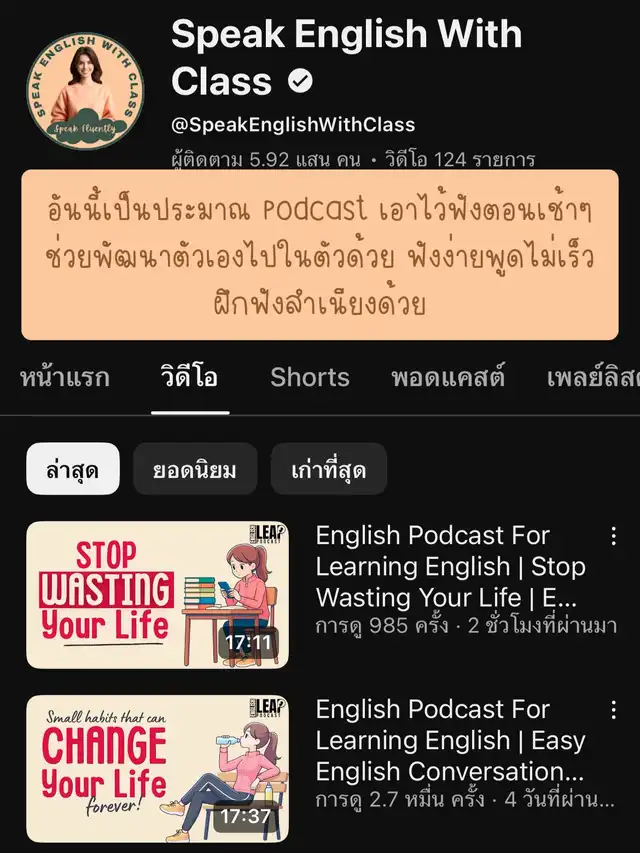640x853 pixels.
Task: Open the Stop Wasting Your Life video
Action: [x=157, y=595]
